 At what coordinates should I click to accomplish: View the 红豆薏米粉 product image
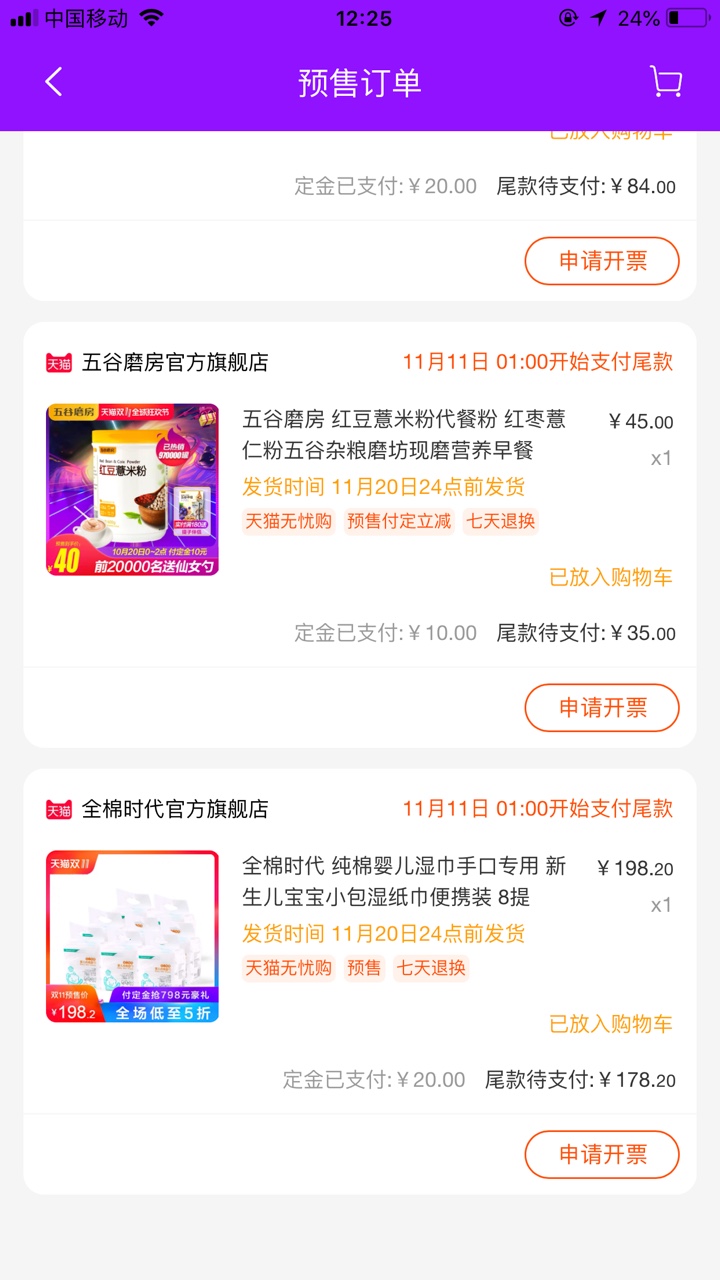132,490
